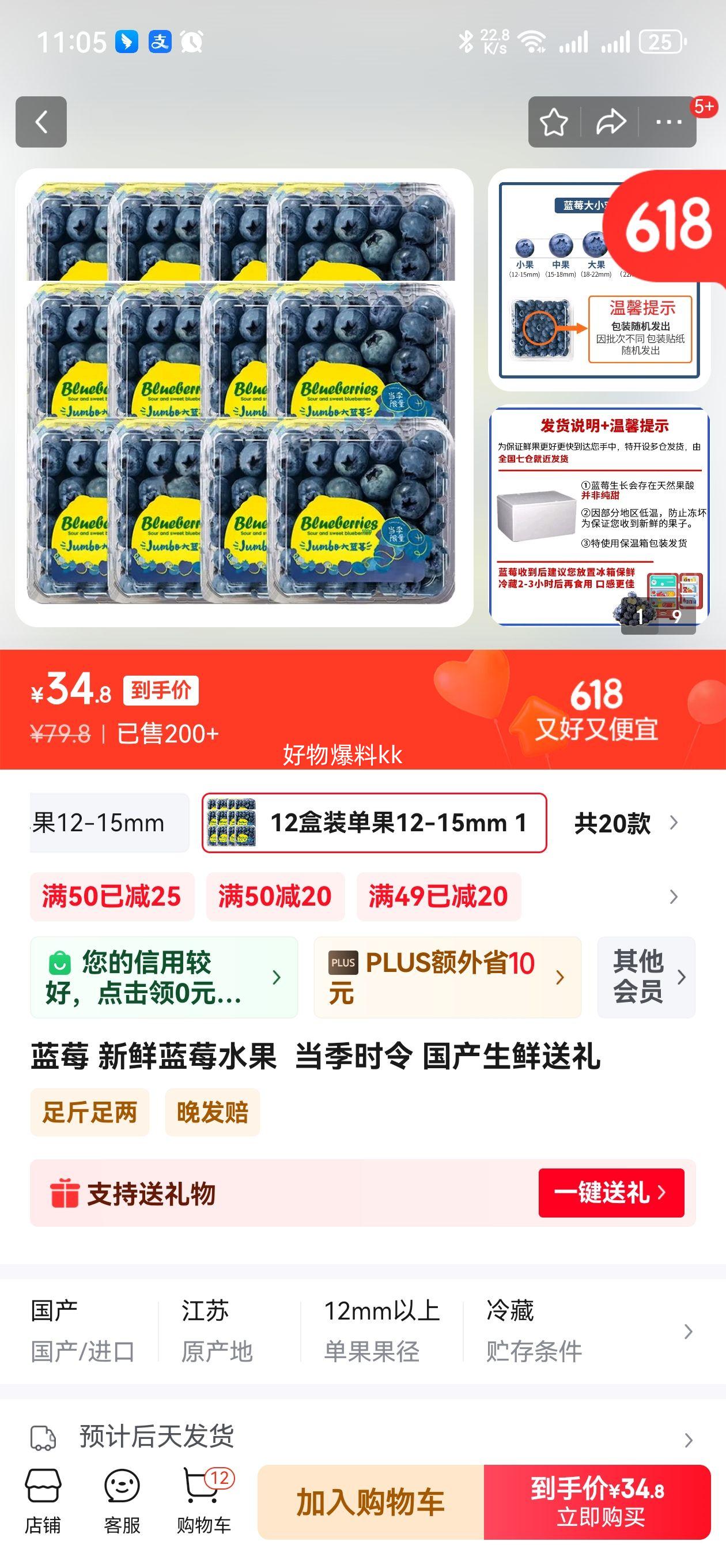This screenshot has width=726, height=1568.
Task: Open the three-dot overflow menu
Action: [x=668, y=122]
